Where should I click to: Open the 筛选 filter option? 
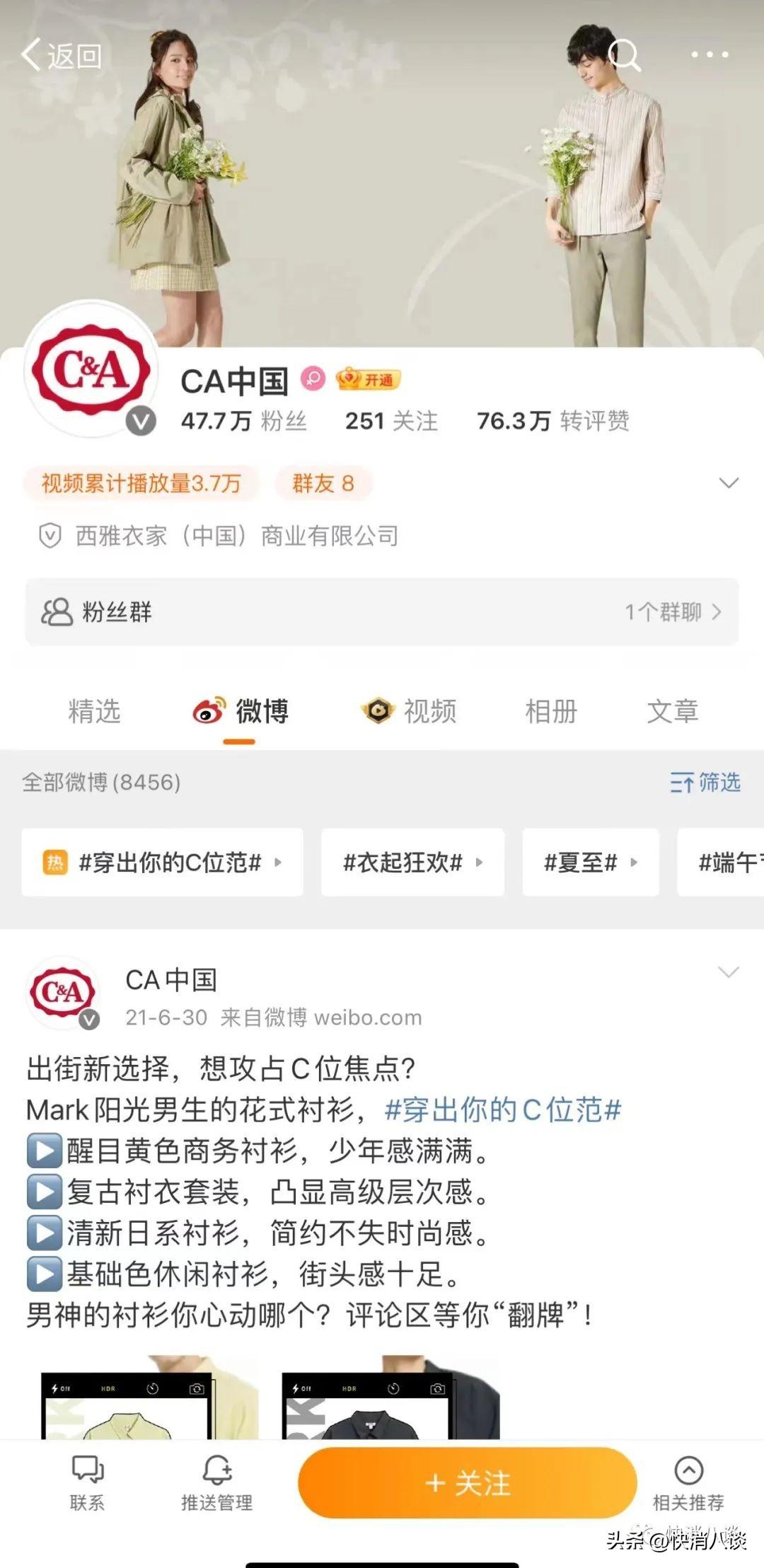(705, 782)
